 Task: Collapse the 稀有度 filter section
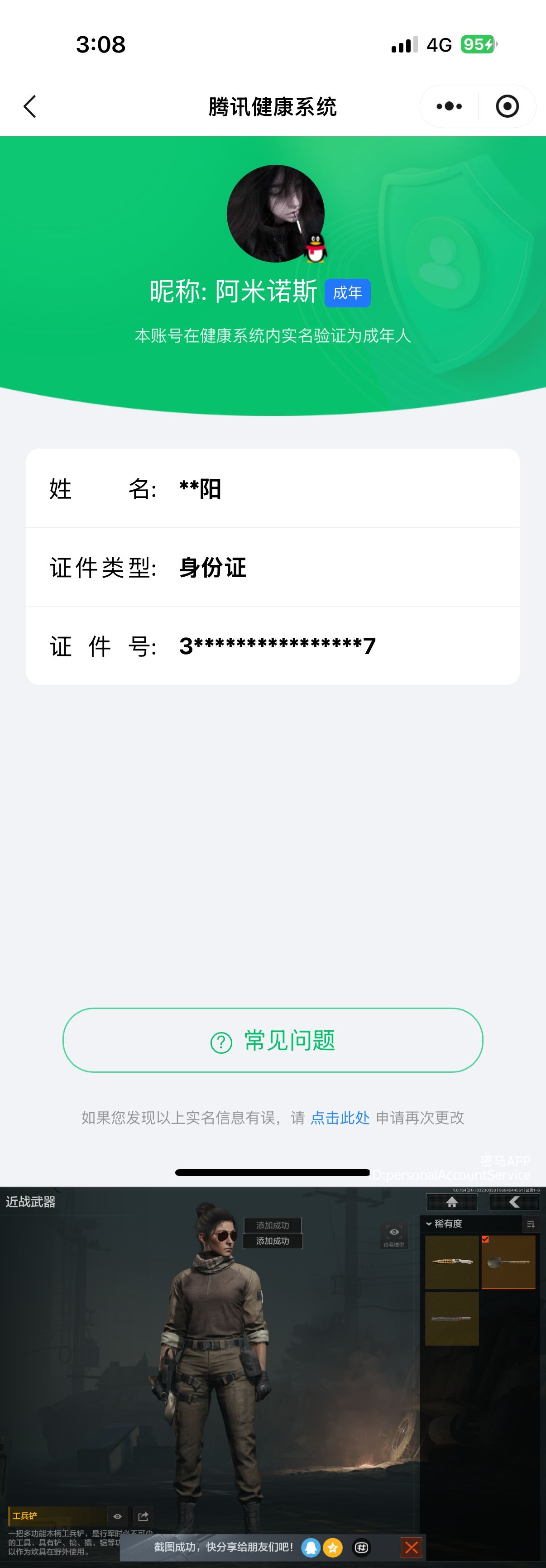[430, 1224]
